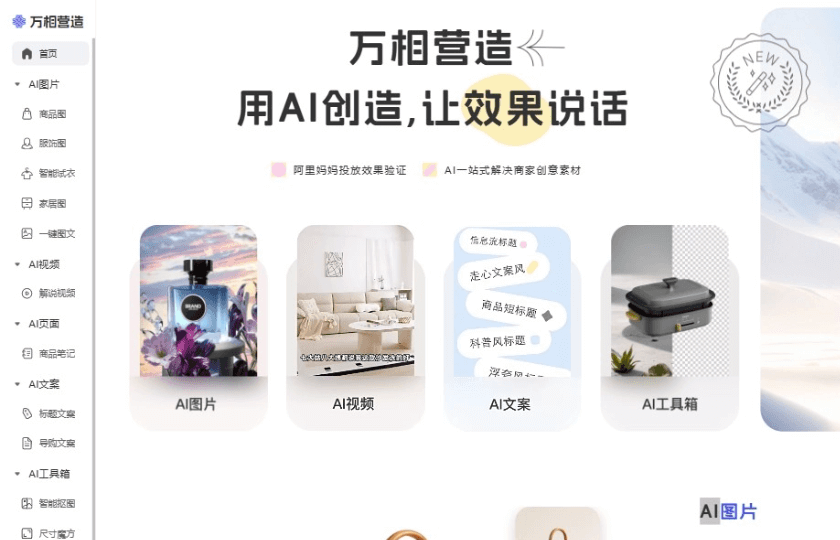
Task: Open 商品笔记 in the sidebar
Action: click(x=56, y=354)
